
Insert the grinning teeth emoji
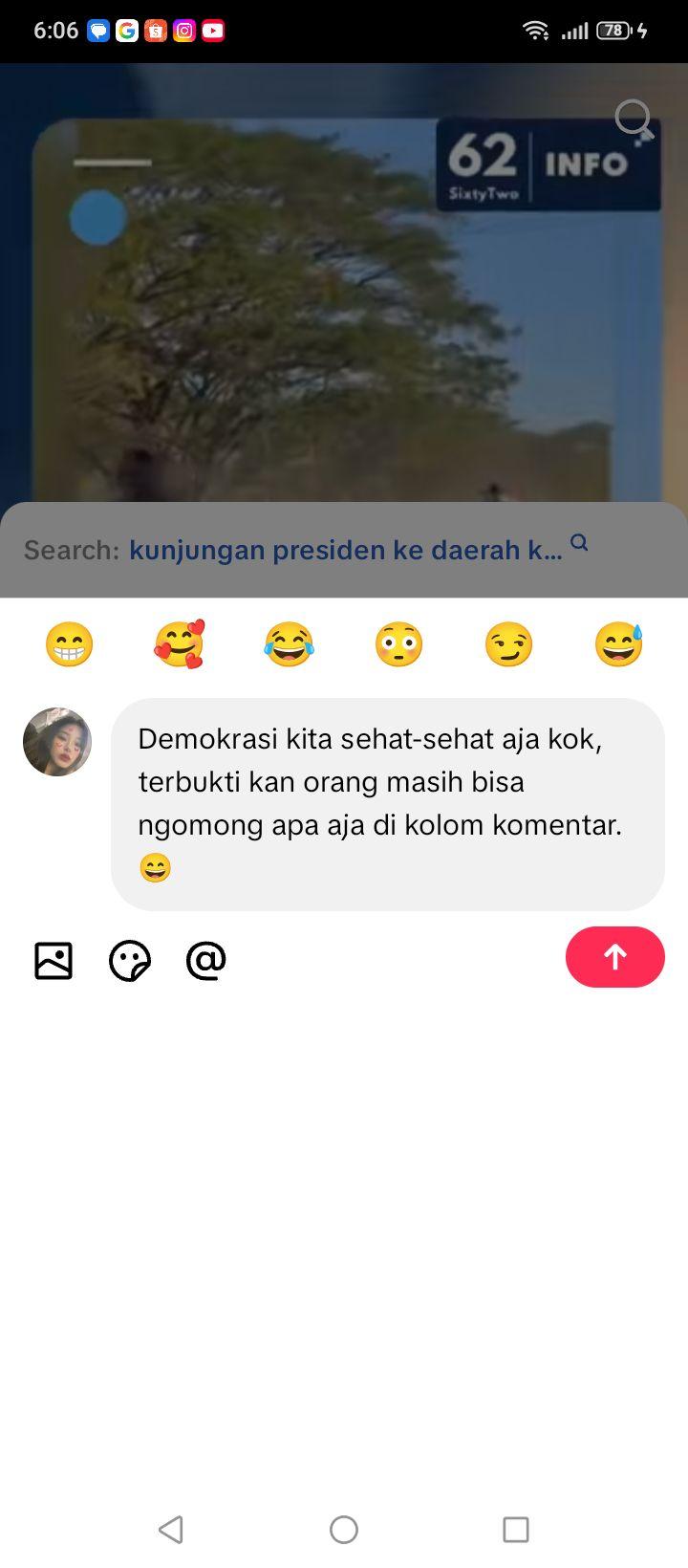point(69,644)
